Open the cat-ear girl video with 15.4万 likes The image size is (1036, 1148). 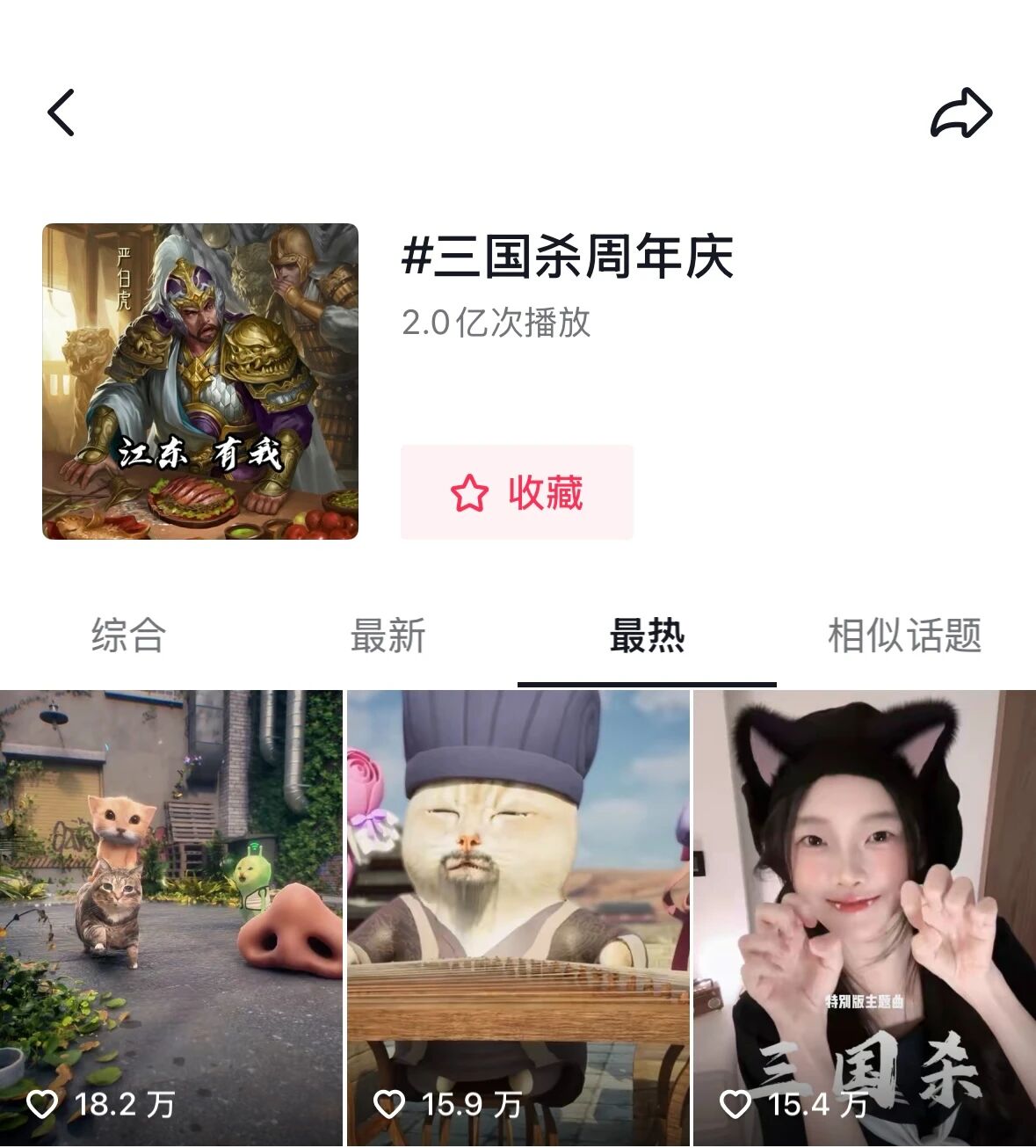865,914
